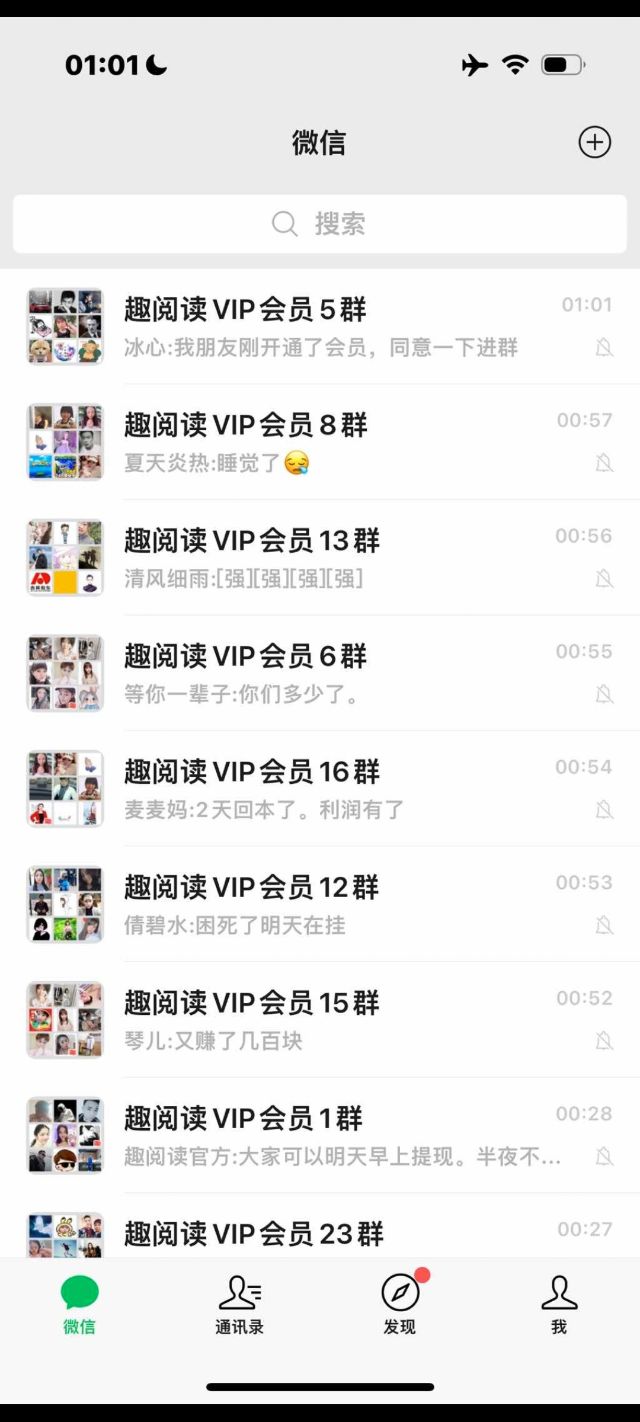The image size is (640, 1422).
Task: Open the 趣阅读VIP会员23群 chat
Action: 320,1226
